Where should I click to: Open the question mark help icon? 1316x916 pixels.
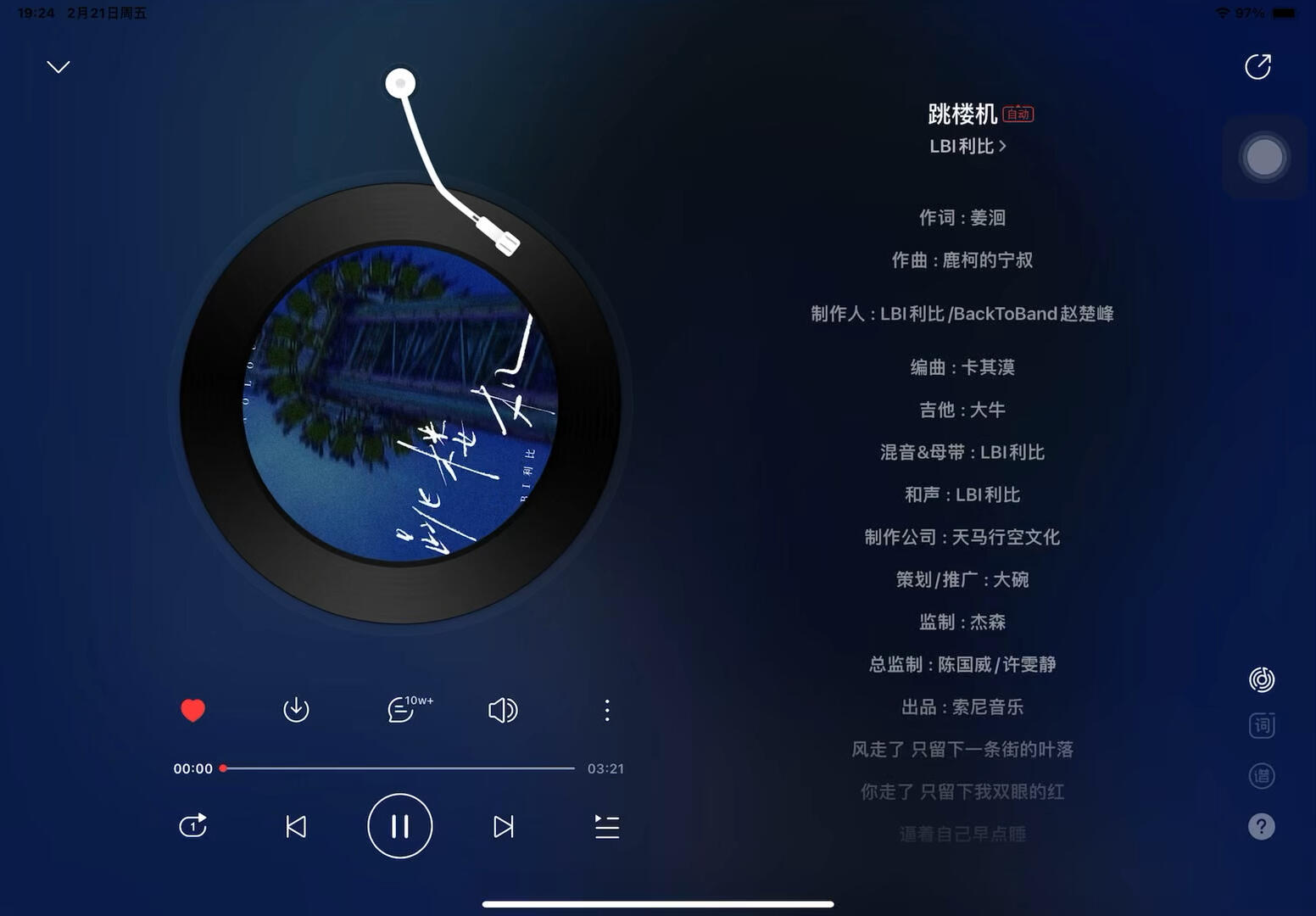tap(1262, 826)
